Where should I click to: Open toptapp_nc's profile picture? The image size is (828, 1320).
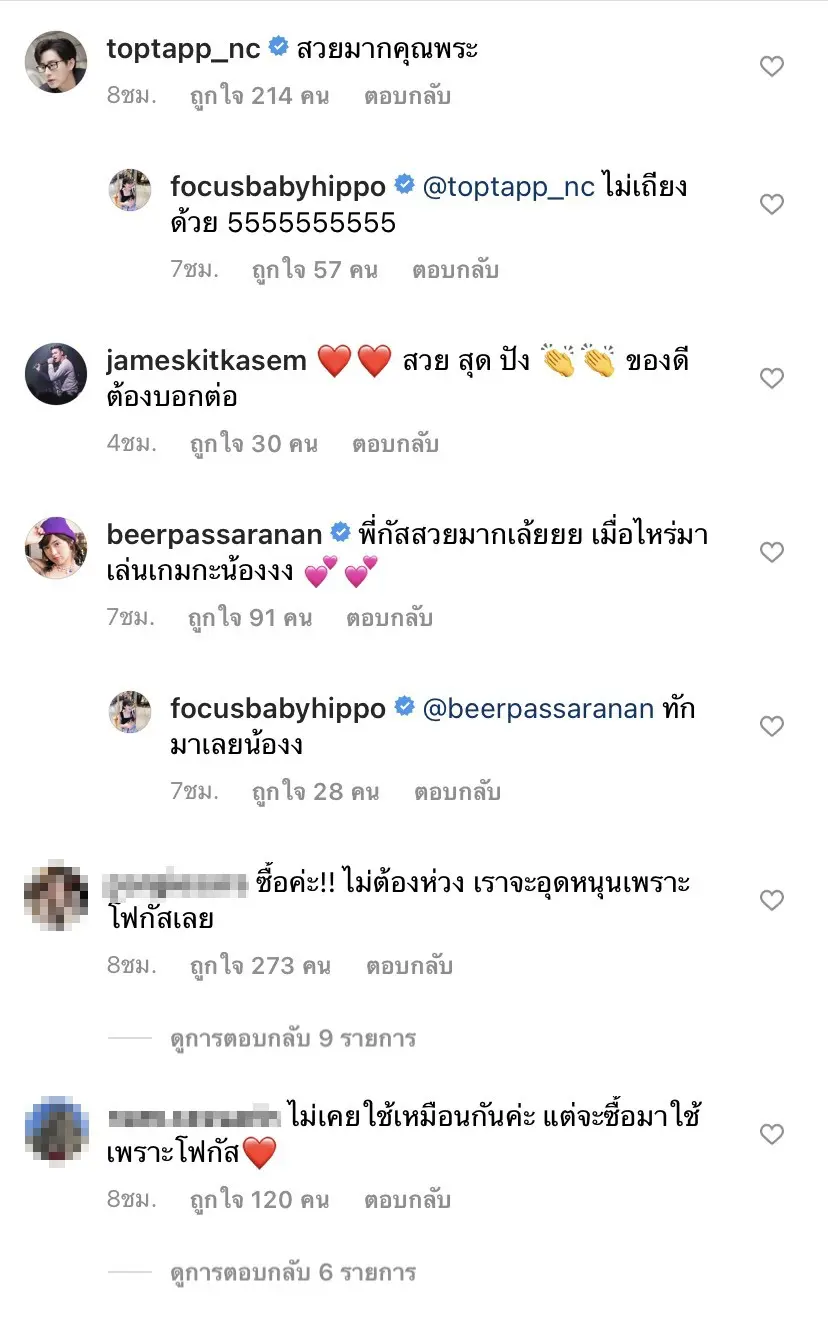pyautogui.click(x=55, y=62)
